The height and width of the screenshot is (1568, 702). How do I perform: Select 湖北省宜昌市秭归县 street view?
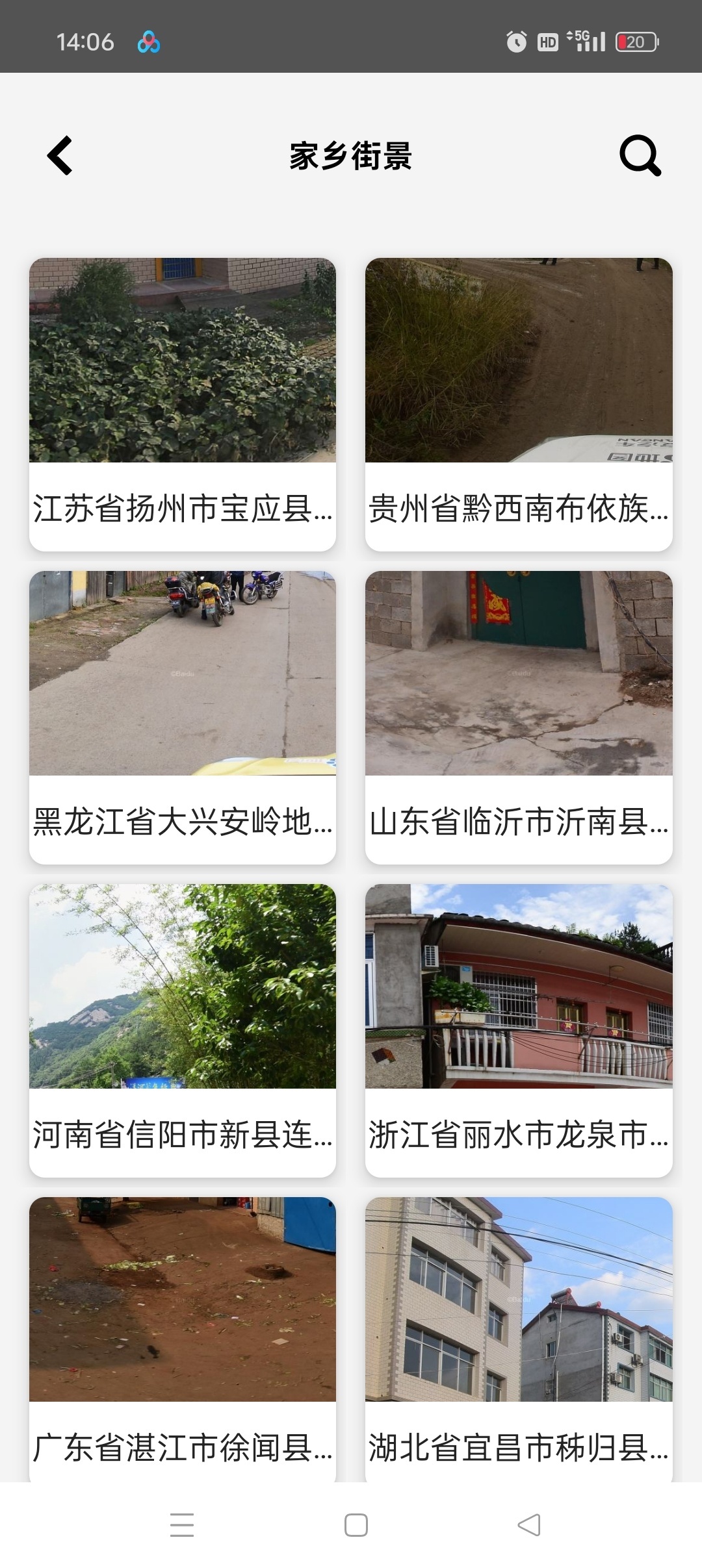point(519,1338)
